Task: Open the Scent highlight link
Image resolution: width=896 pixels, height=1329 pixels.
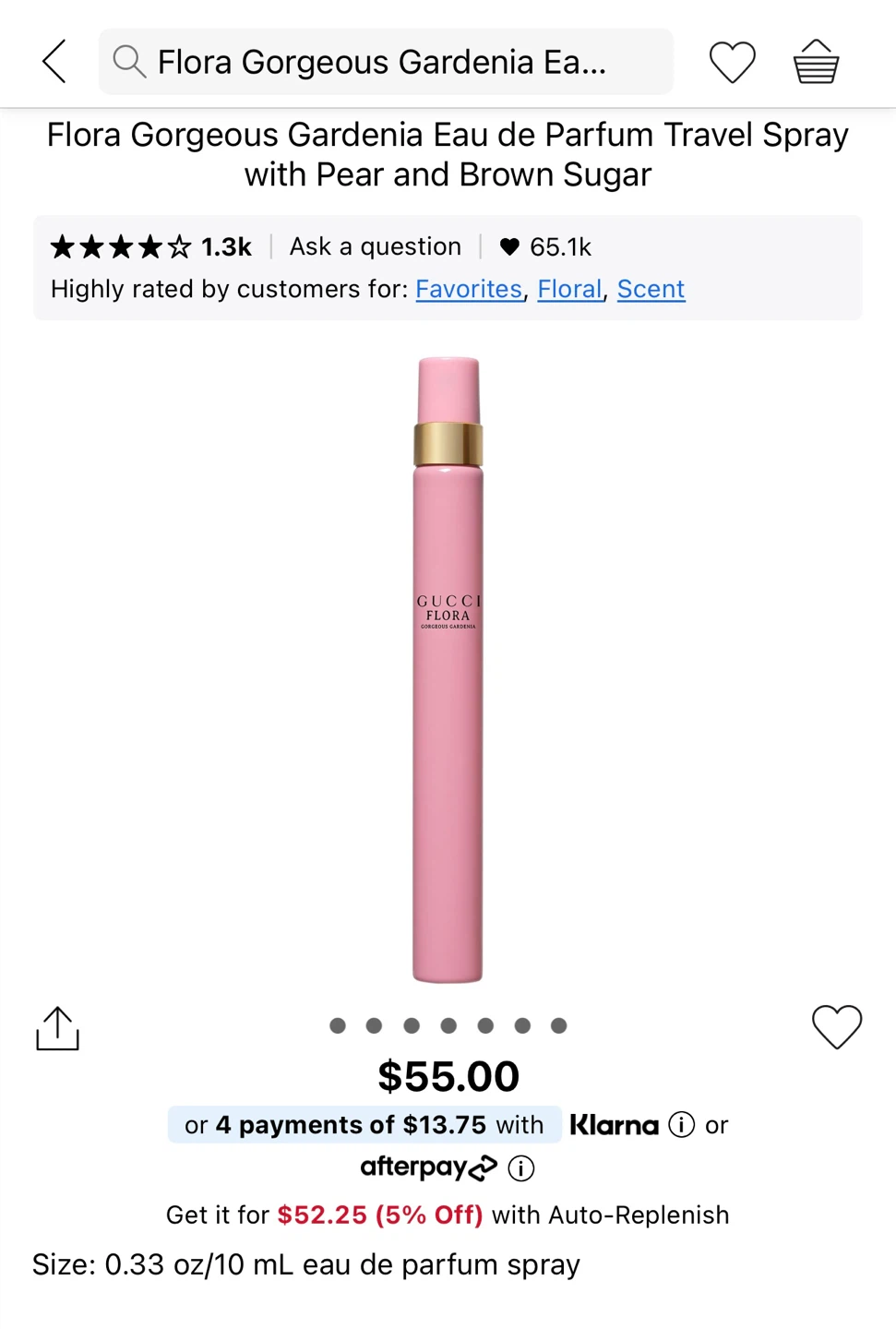Action: [x=651, y=290]
